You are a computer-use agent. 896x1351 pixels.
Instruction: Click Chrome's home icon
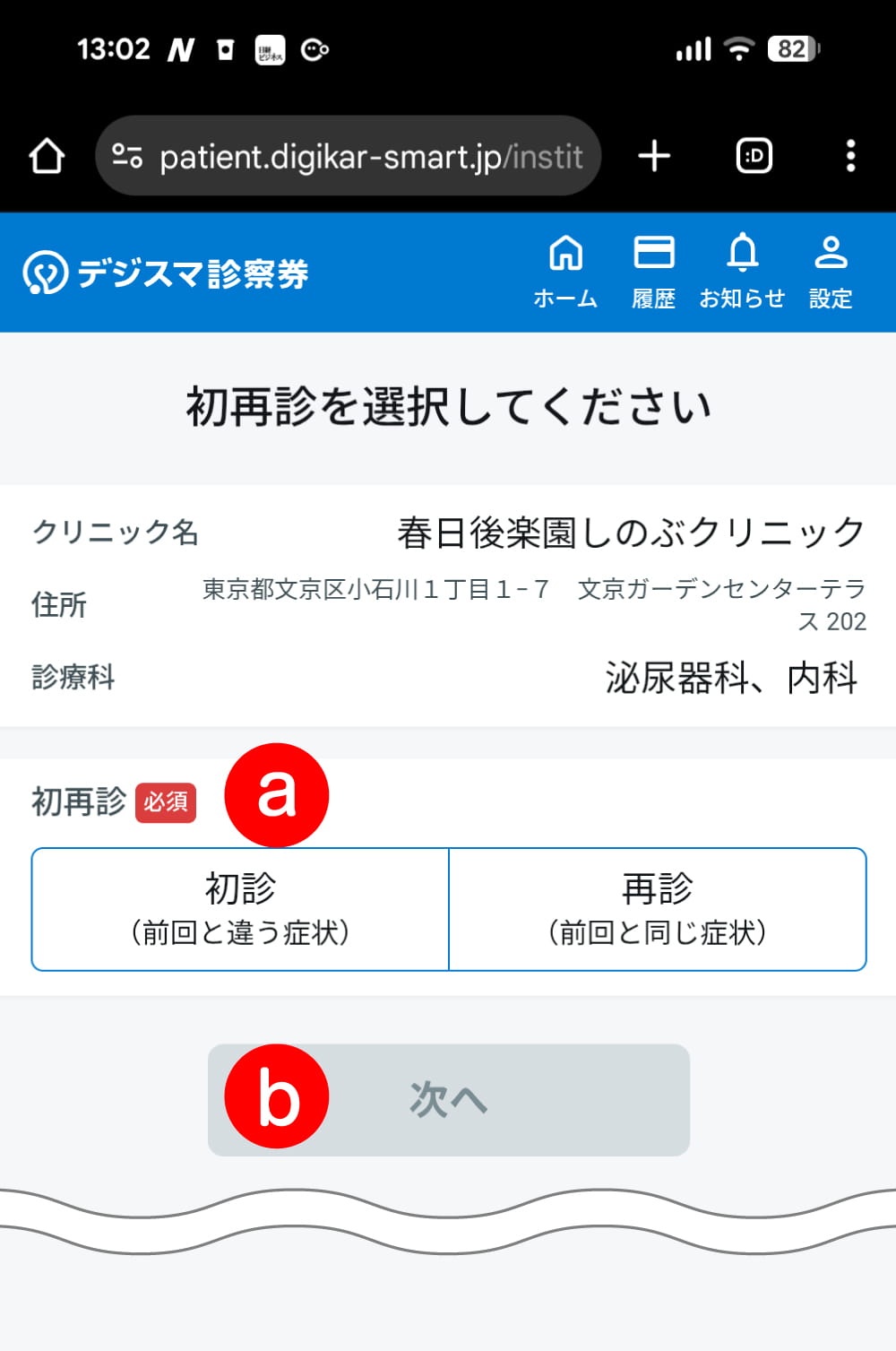pos(46,154)
